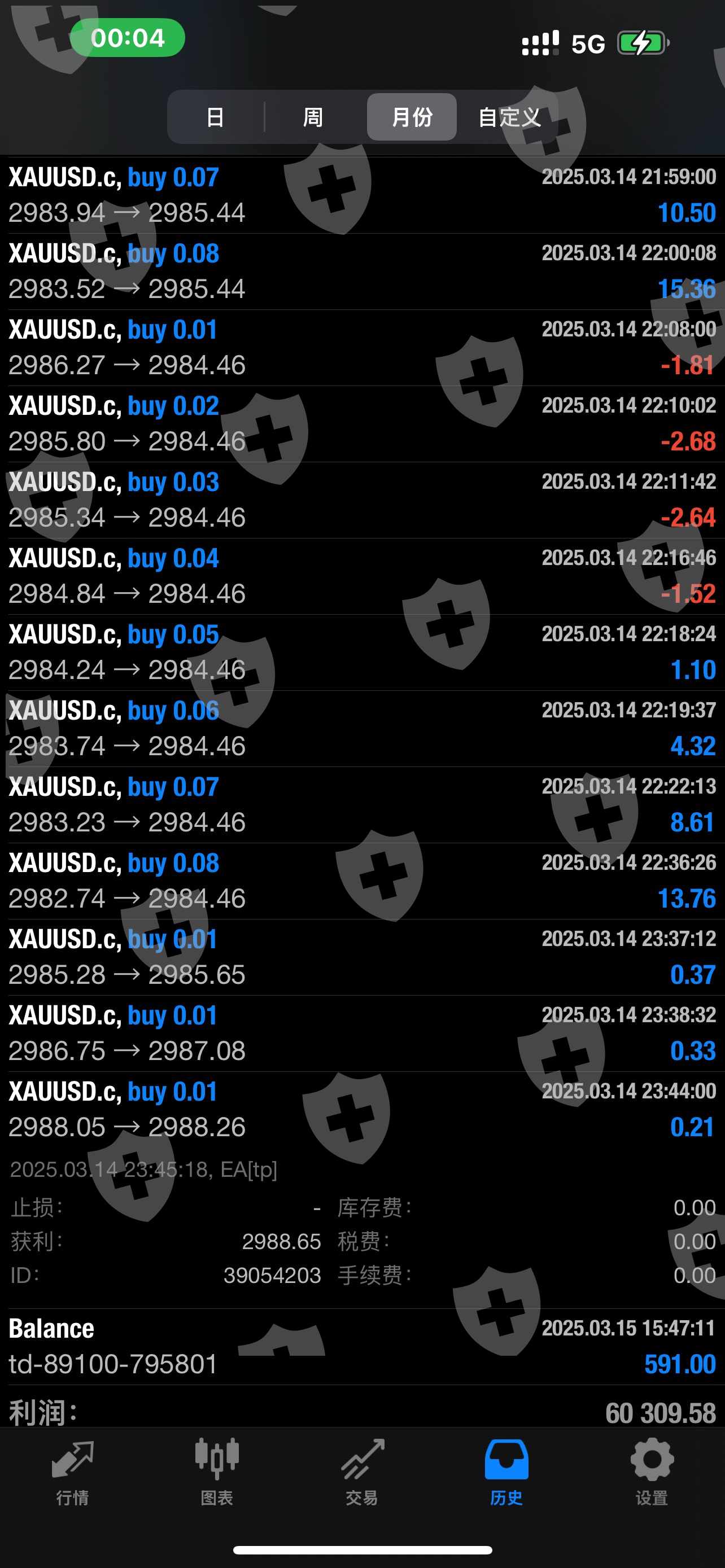Expand the buy 0.08 trade with profit 15.36

(x=362, y=271)
